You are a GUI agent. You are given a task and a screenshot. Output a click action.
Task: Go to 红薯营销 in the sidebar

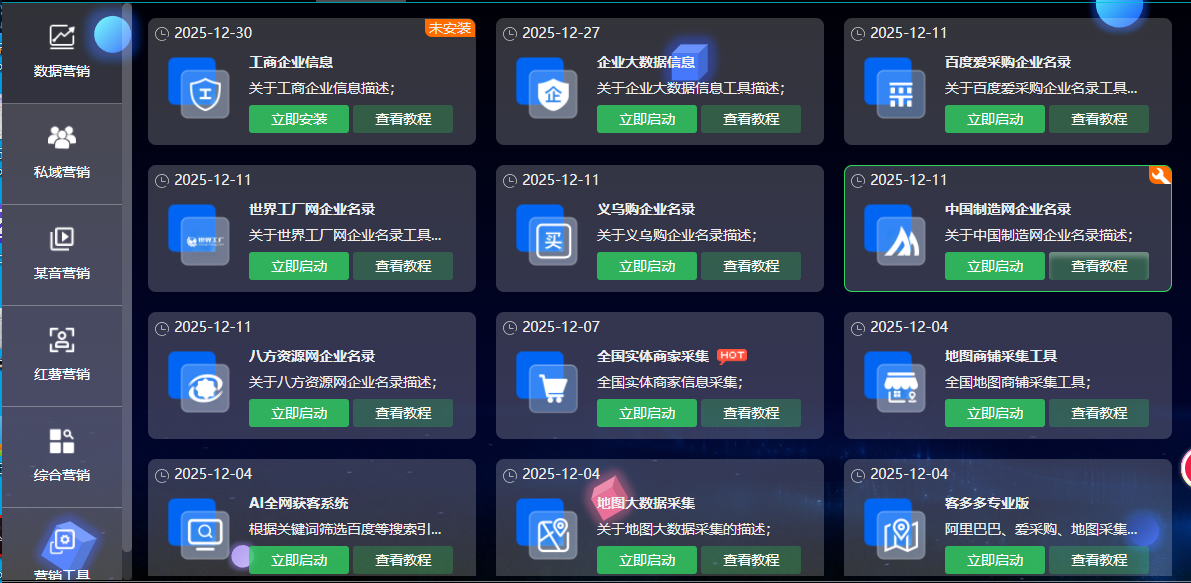point(61,355)
